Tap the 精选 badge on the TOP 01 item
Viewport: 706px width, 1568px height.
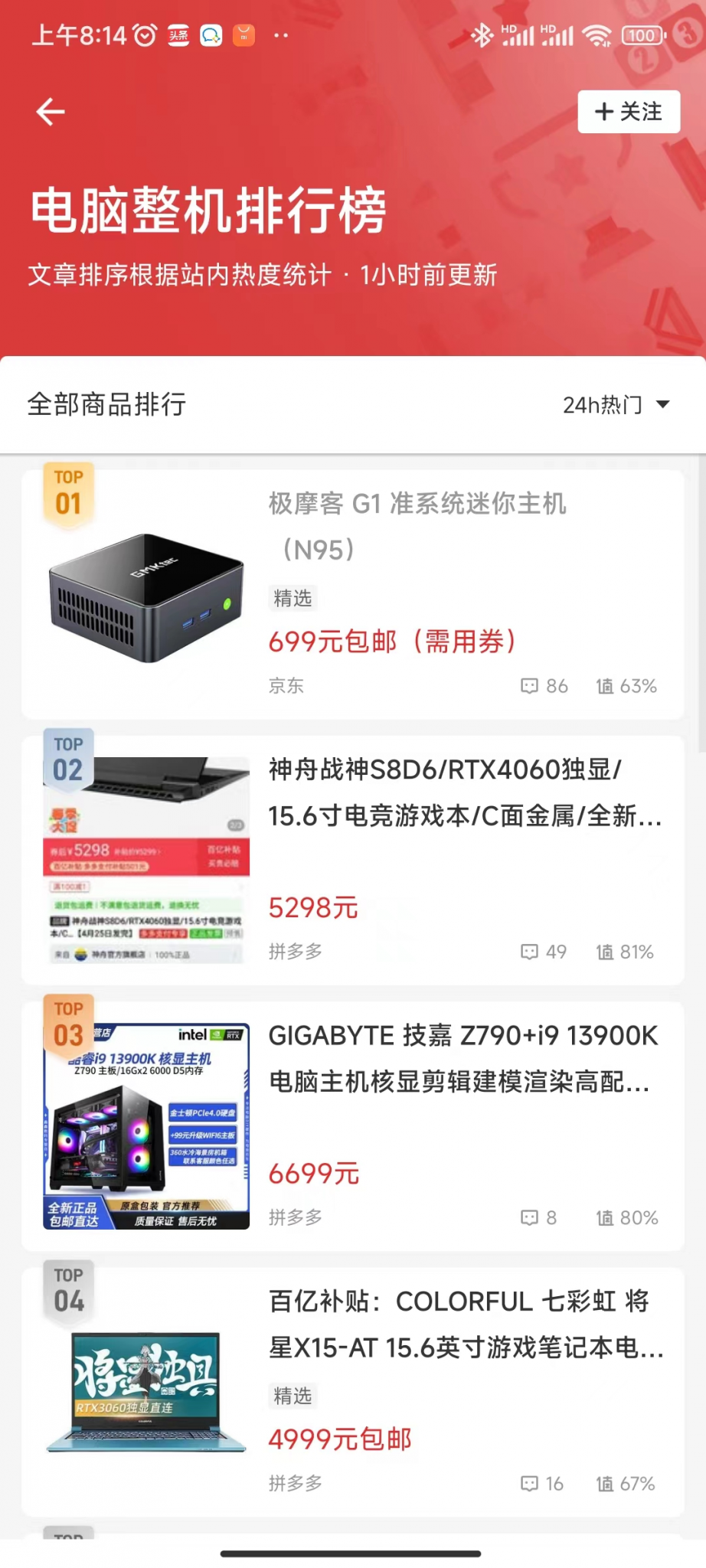pos(293,598)
